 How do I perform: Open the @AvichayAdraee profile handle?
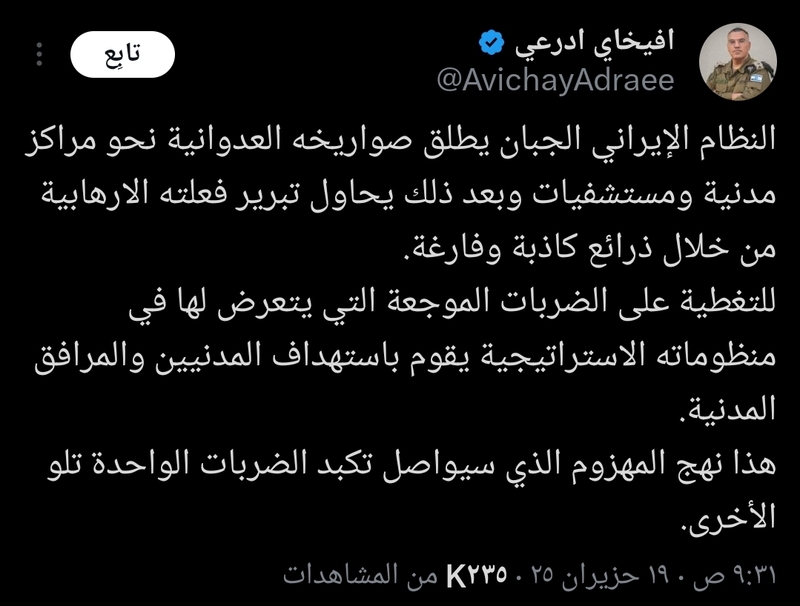[x=555, y=81]
